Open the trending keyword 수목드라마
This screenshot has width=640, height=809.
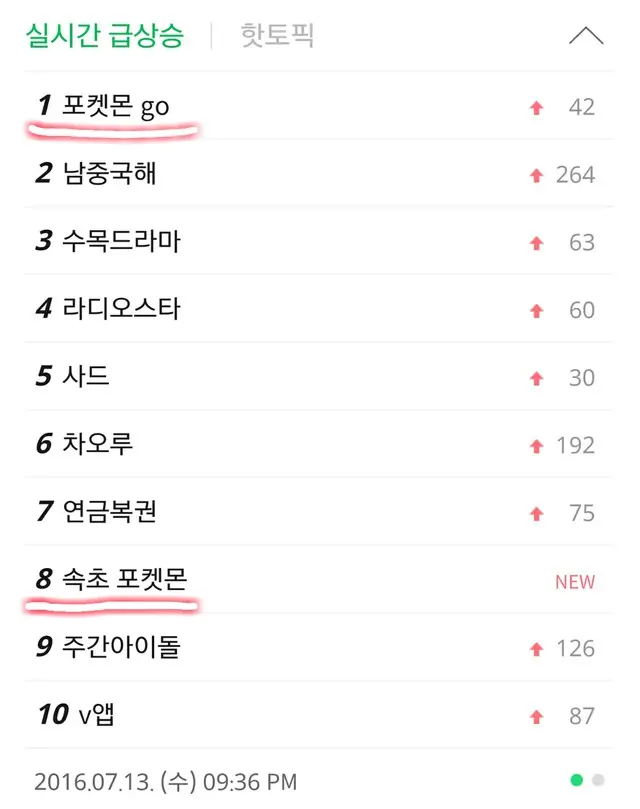tap(122, 241)
